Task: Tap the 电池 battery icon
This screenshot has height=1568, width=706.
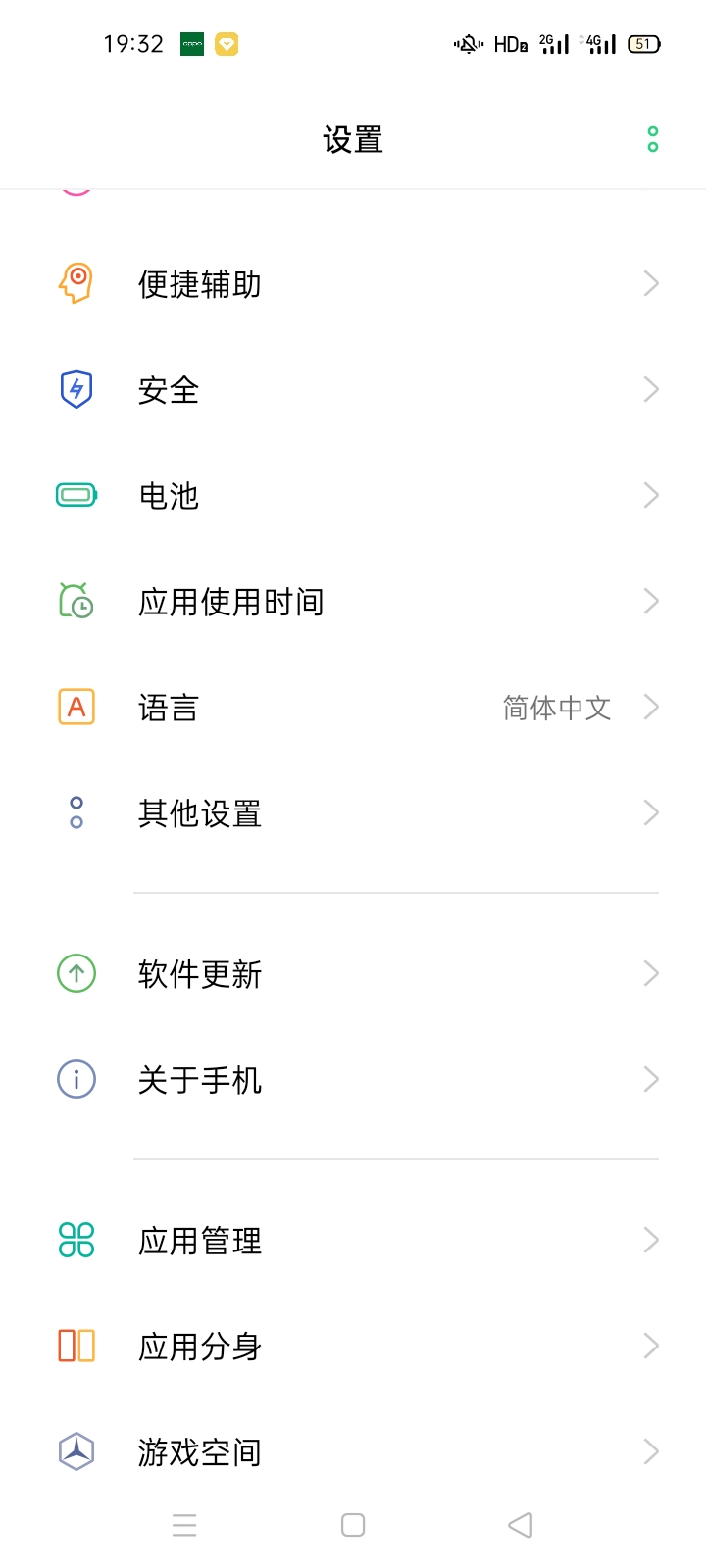Action: [76, 495]
